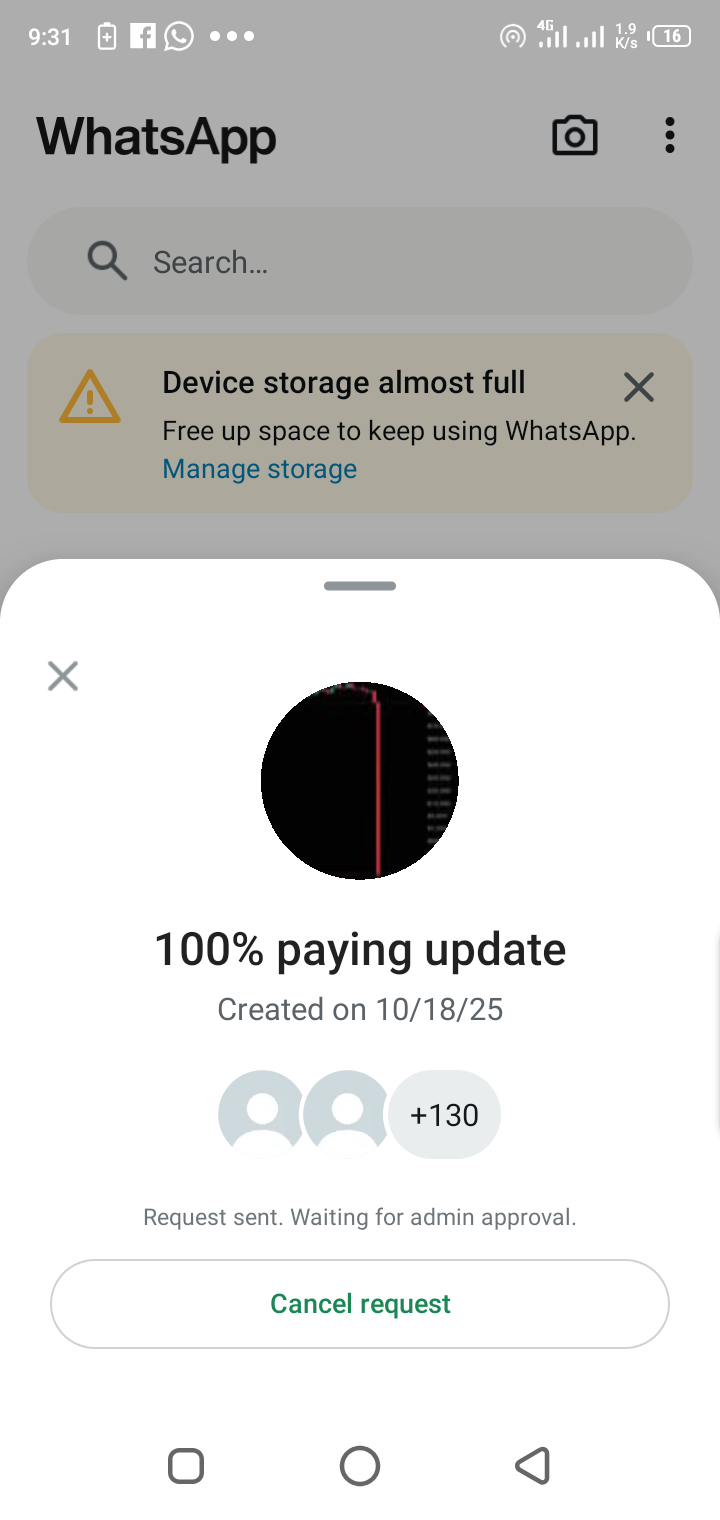Open the three-dot overflow menu
The image size is (720, 1520).
tap(669, 136)
